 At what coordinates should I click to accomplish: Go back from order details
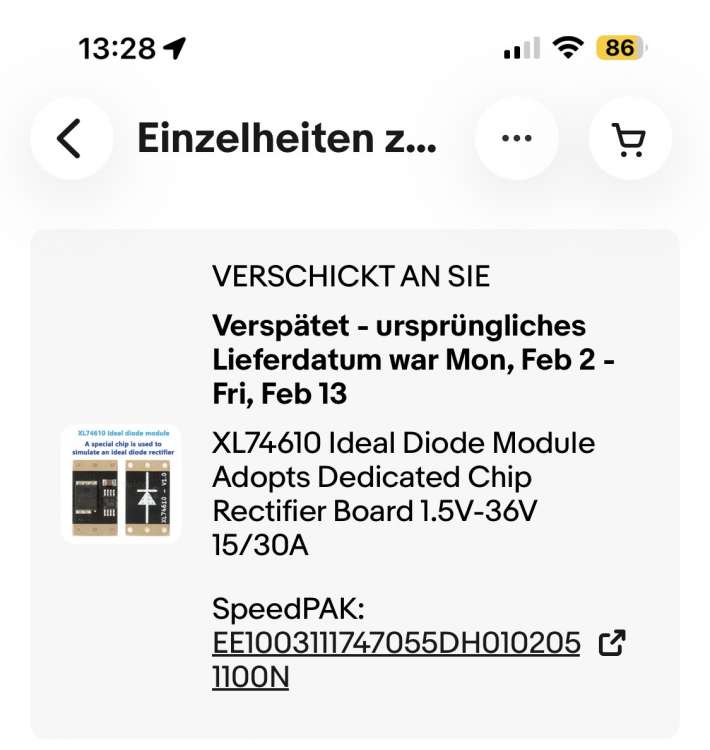click(70, 139)
